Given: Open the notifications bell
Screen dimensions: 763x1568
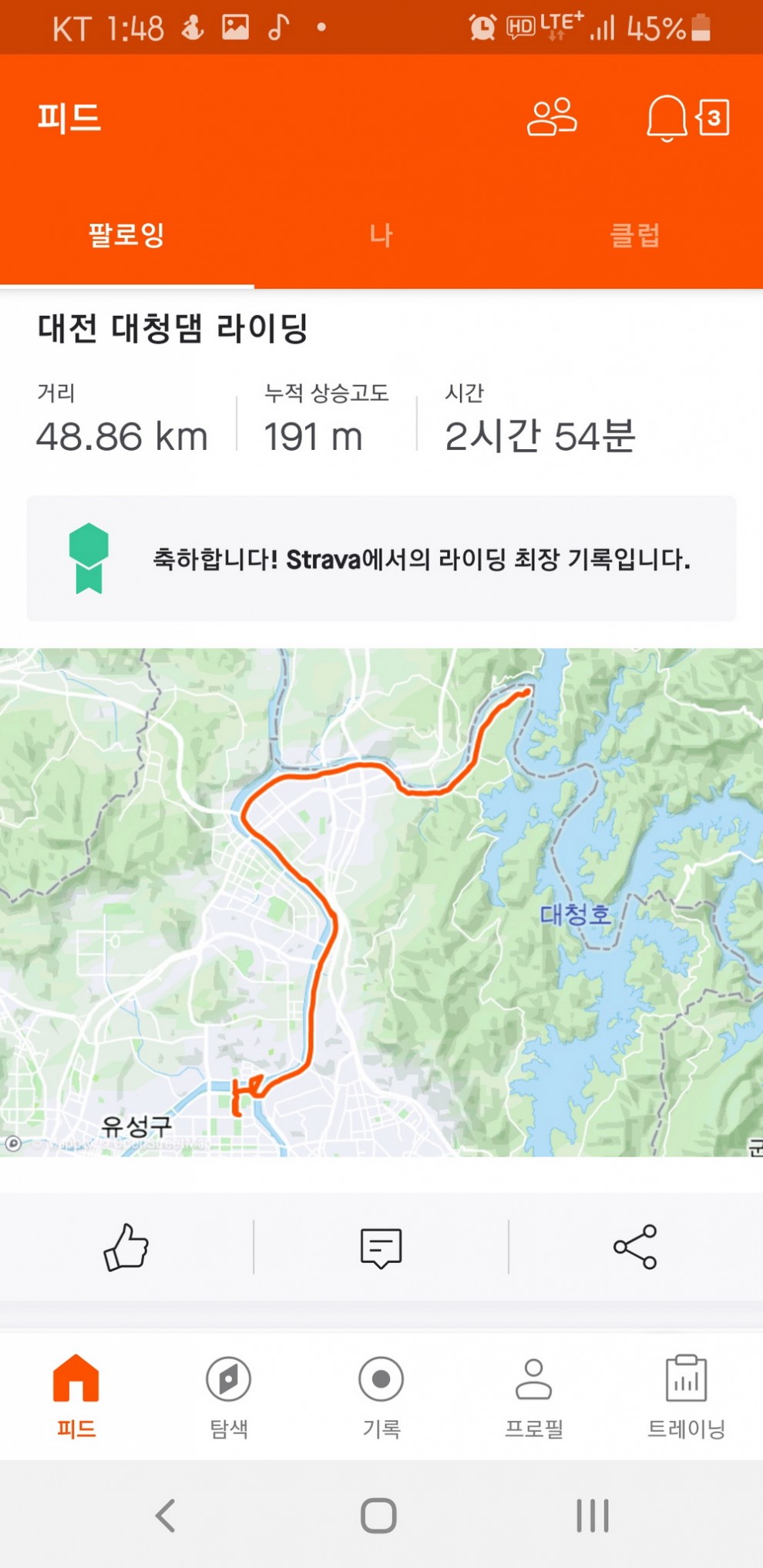Looking at the screenshot, I should tap(666, 118).
